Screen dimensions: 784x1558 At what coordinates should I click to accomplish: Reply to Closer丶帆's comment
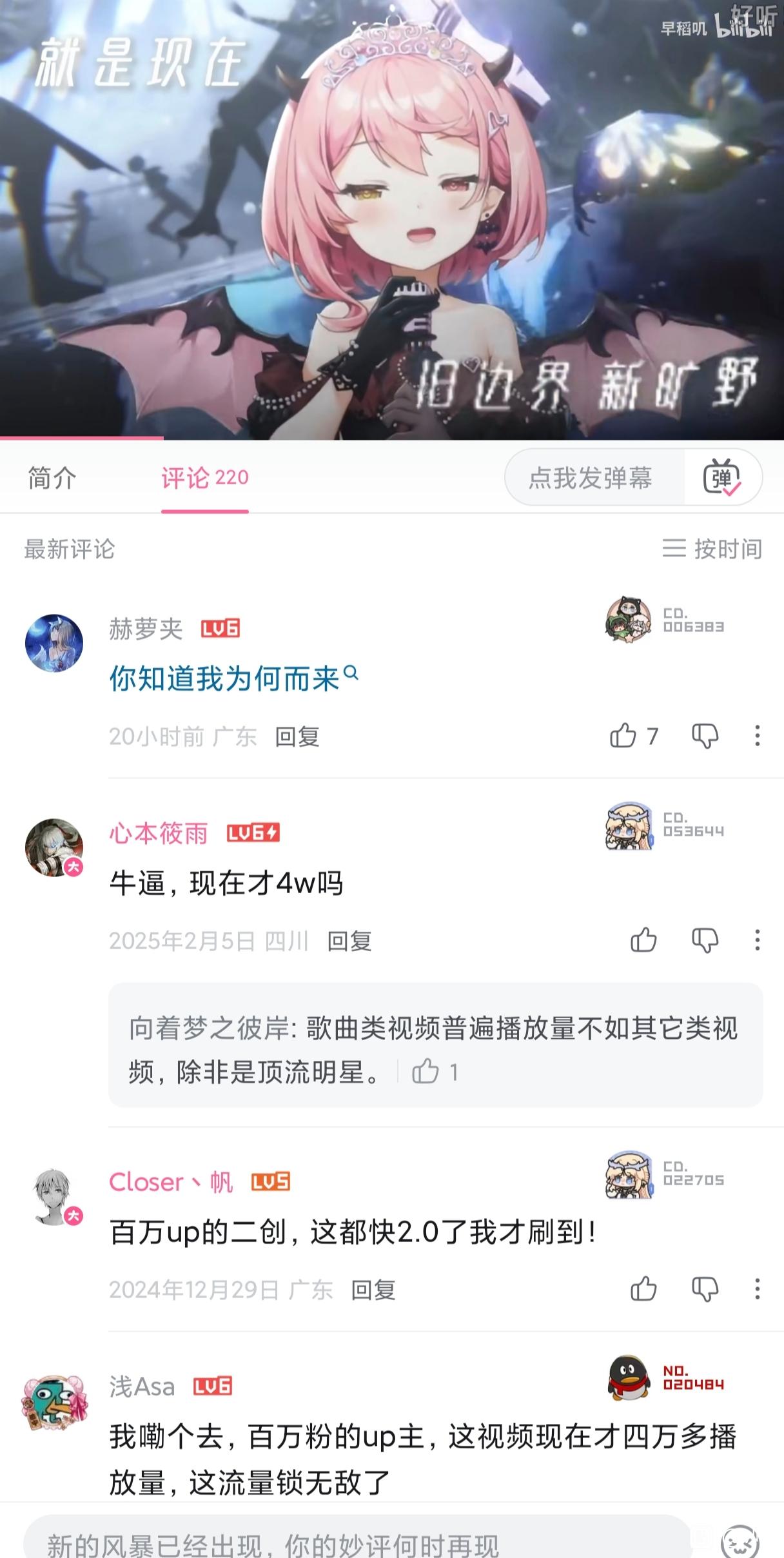[x=373, y=1290]
